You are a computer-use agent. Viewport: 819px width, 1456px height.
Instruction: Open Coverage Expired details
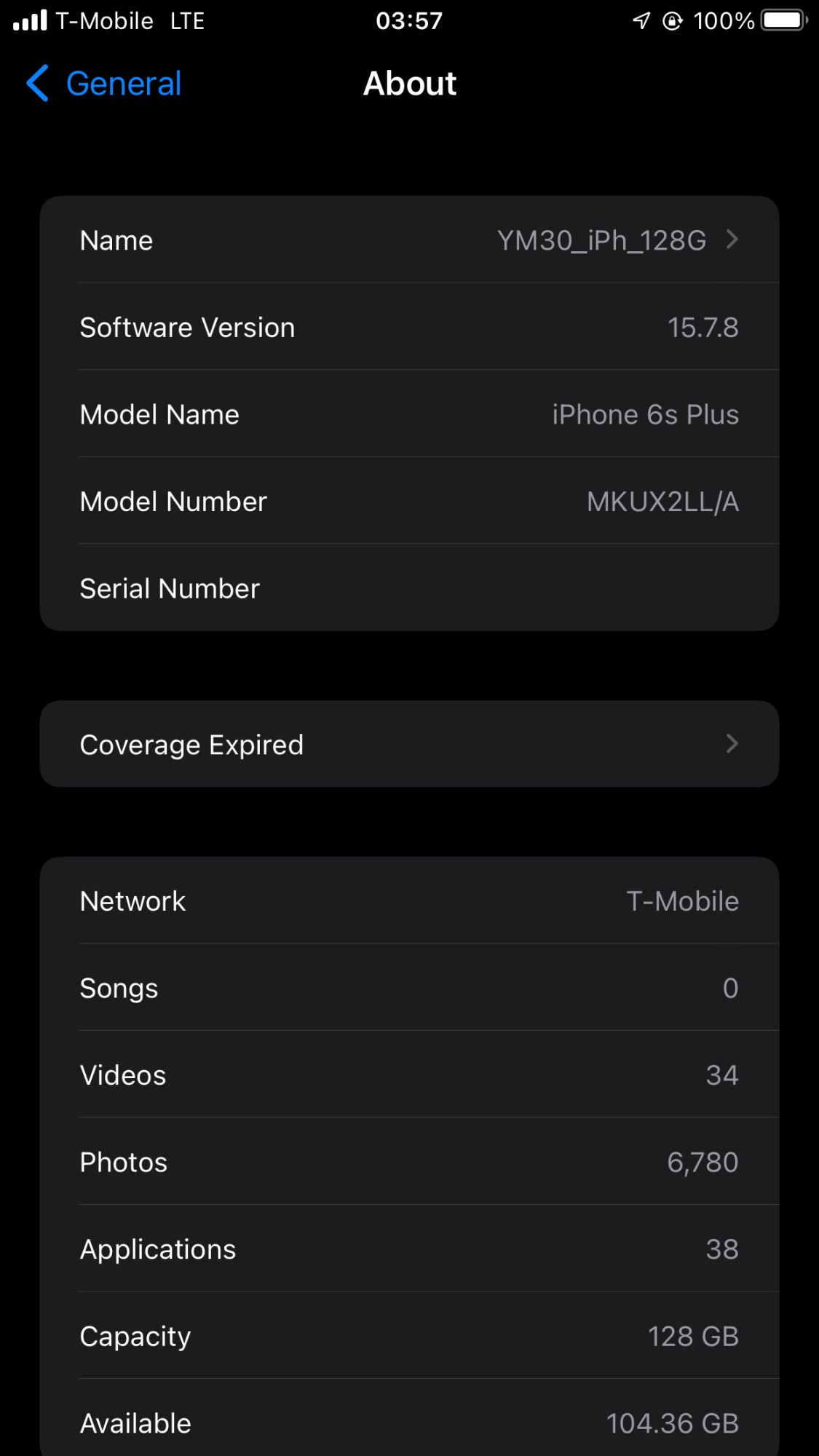point(409,744)
